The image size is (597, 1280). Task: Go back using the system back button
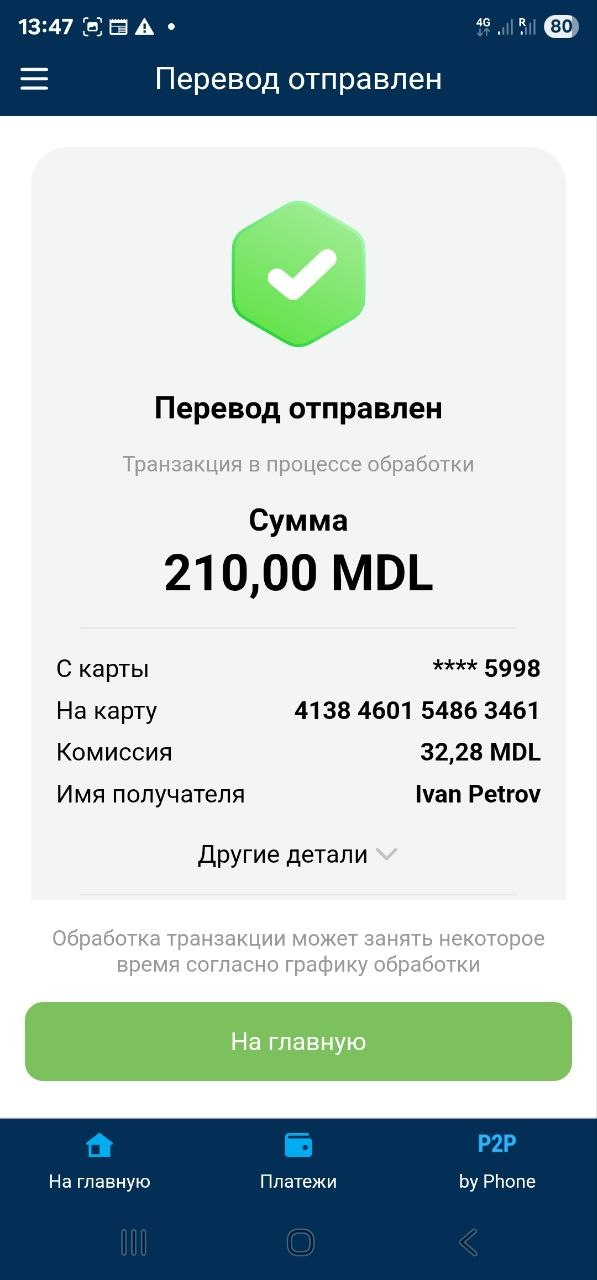pyautogui.click(x=467, y=1242)
